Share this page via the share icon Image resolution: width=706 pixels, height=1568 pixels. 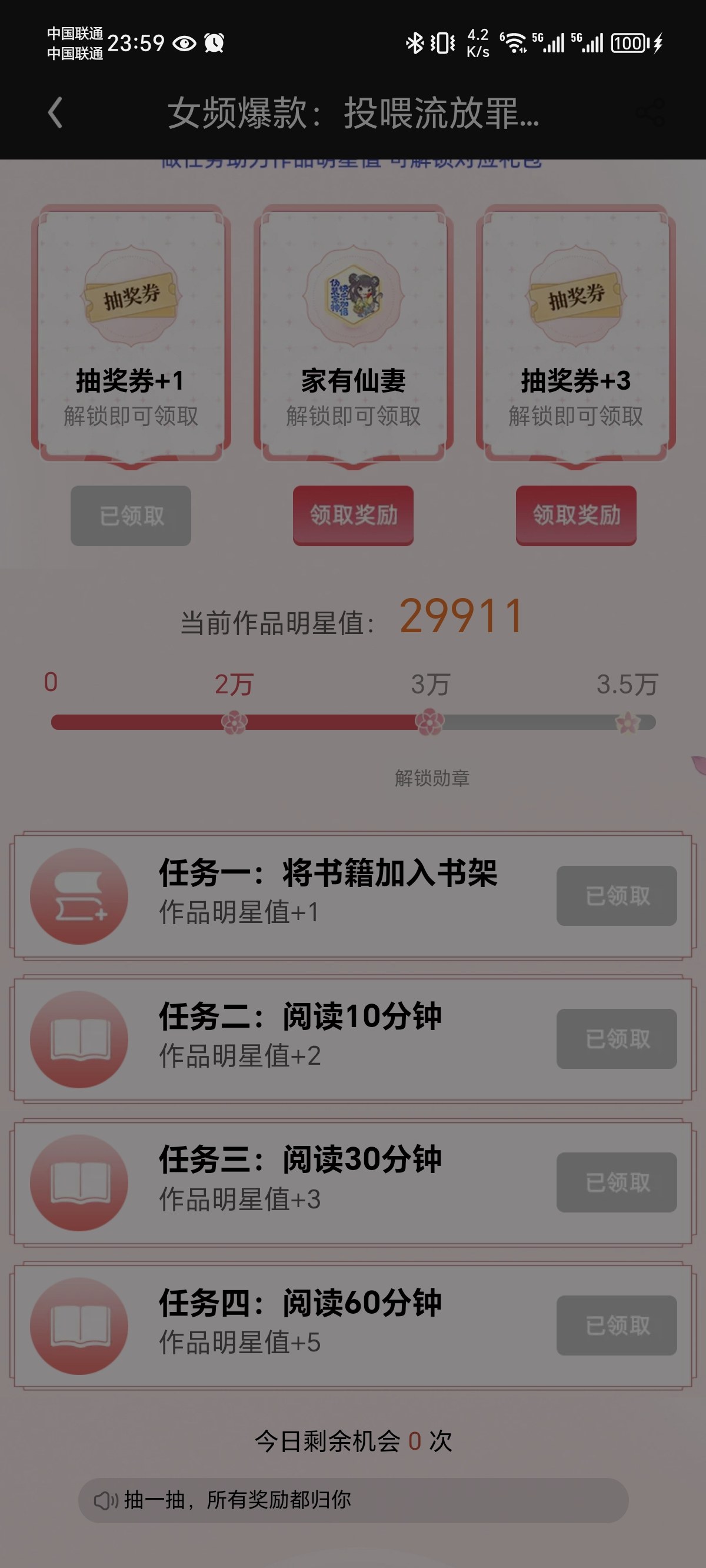[650, 113]
